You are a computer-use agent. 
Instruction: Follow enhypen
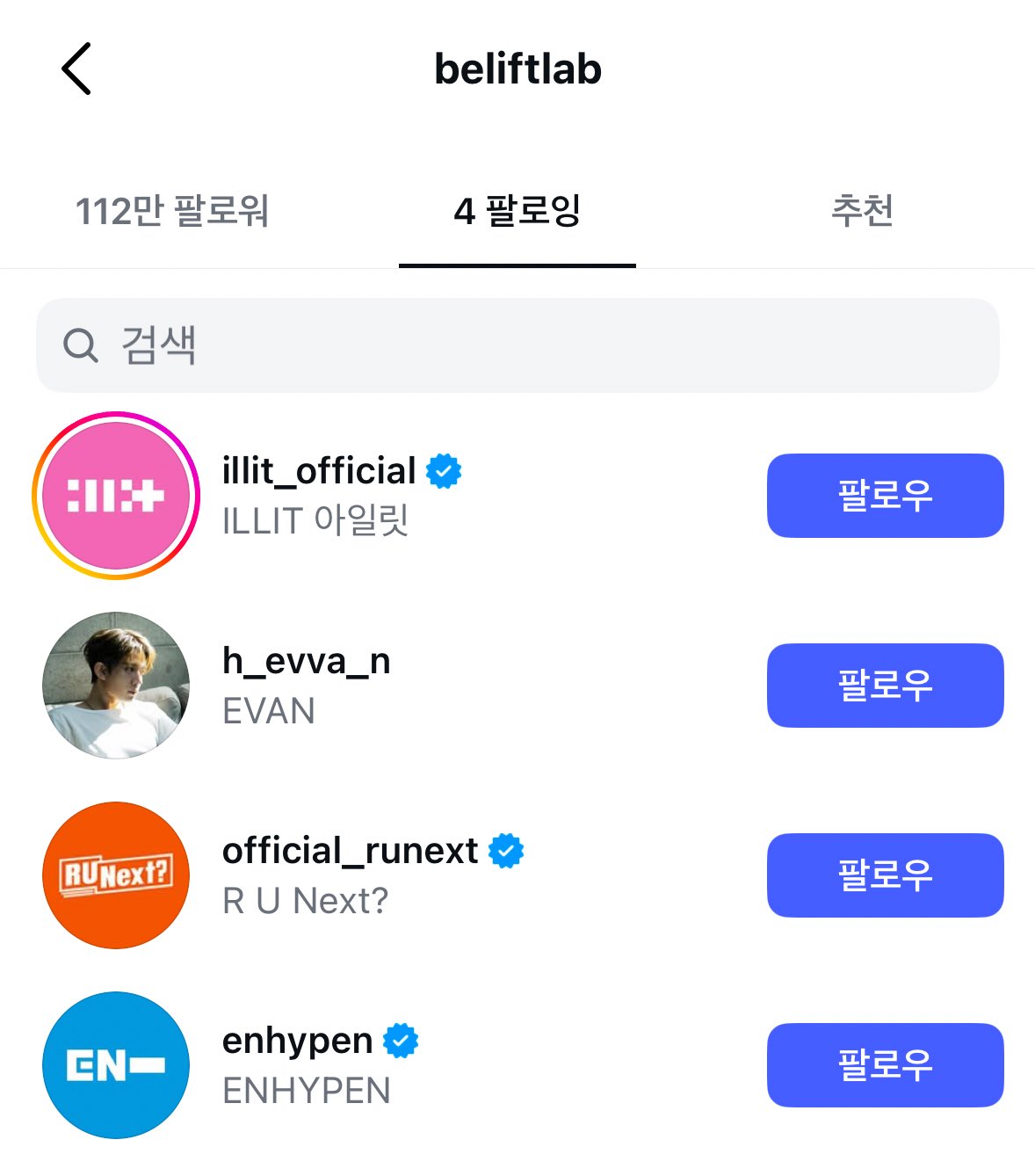click(x=885, y=1065)
